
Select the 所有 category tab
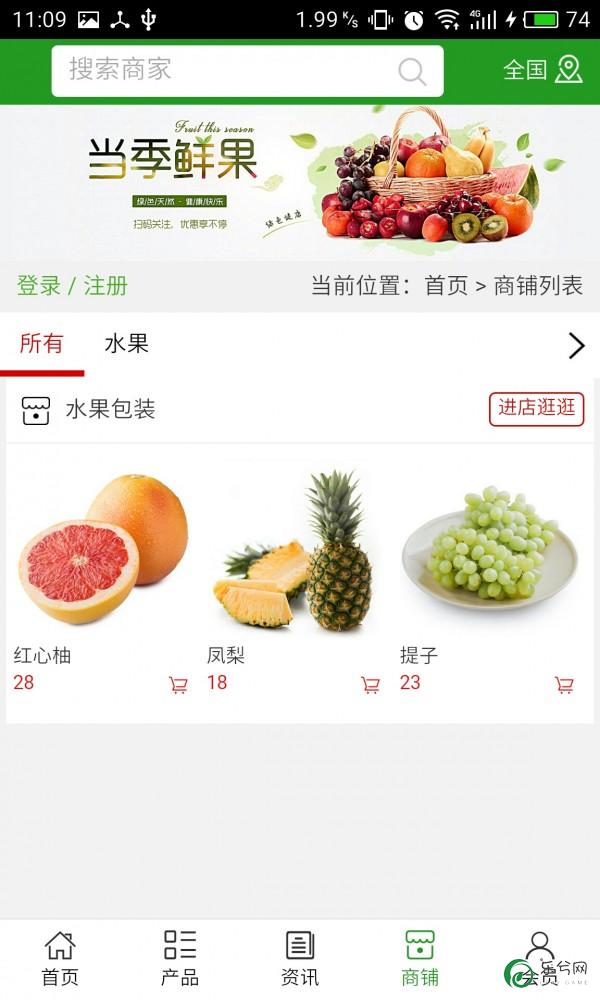tap(41, 344)
